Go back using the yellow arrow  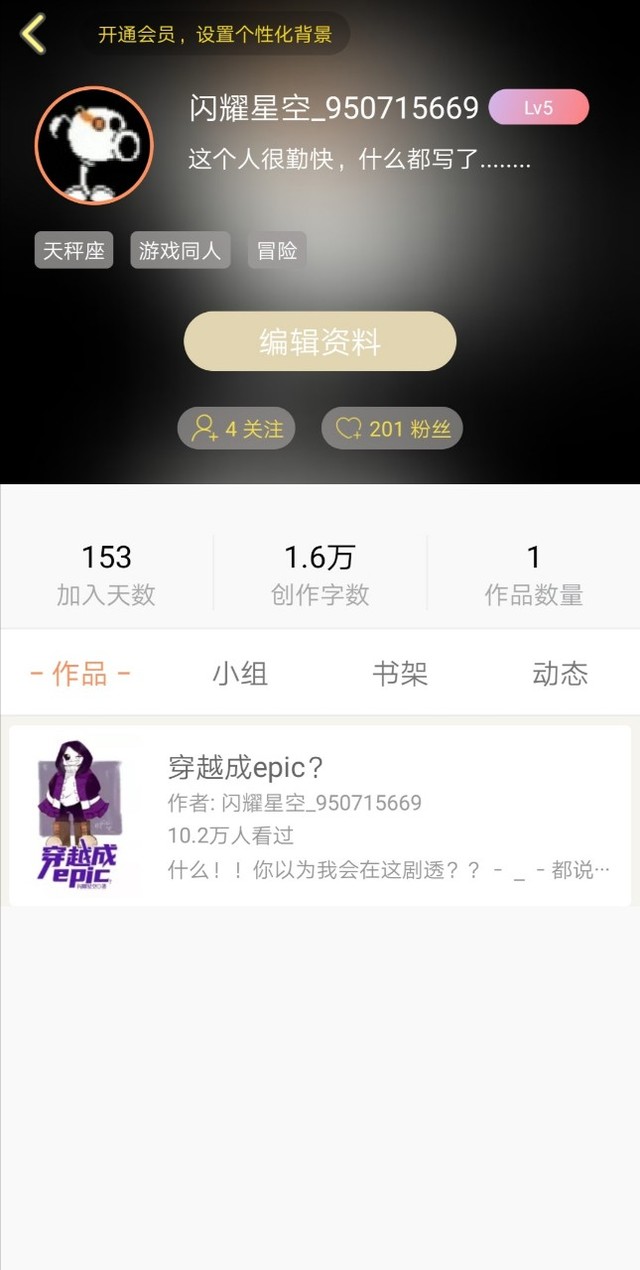click(33, 34)
